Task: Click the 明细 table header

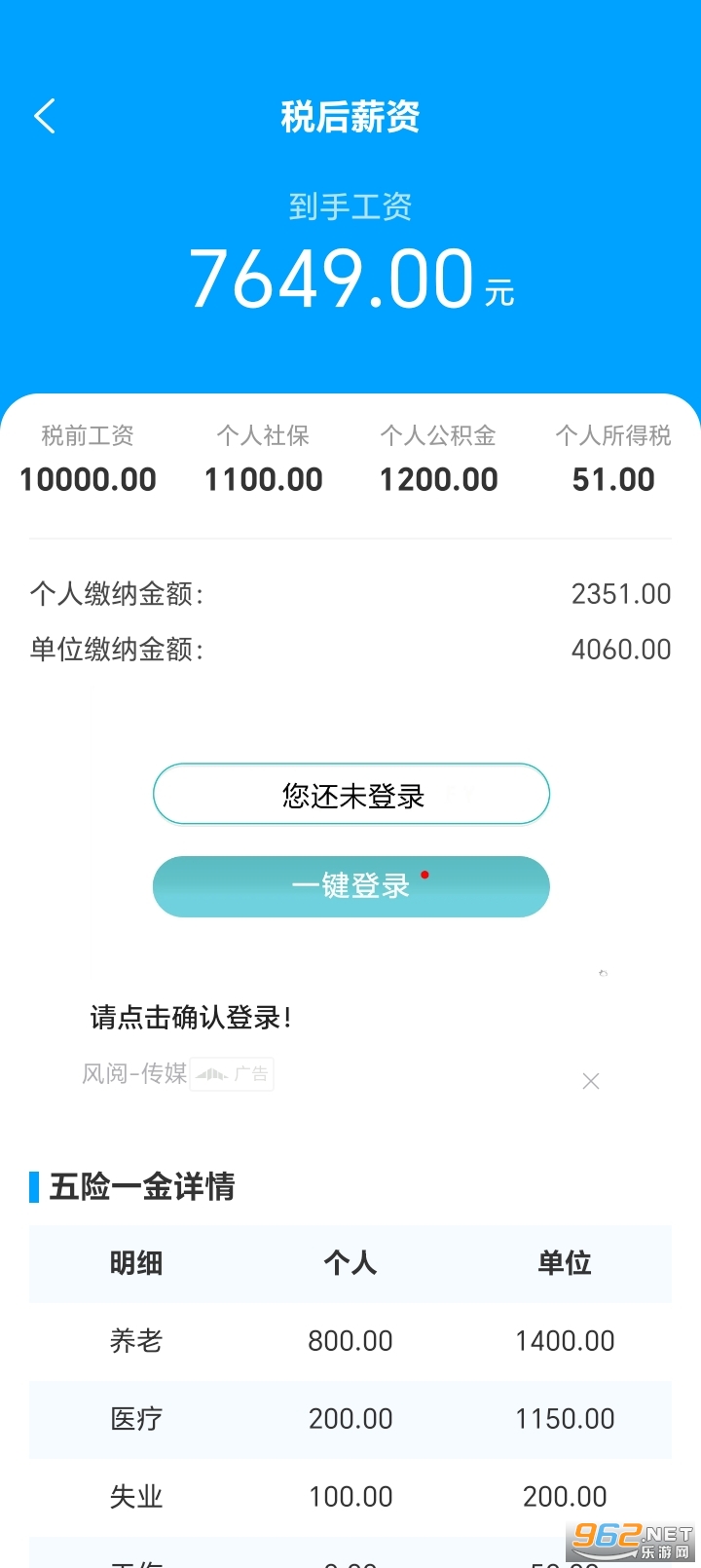Action: (136, 1263)
